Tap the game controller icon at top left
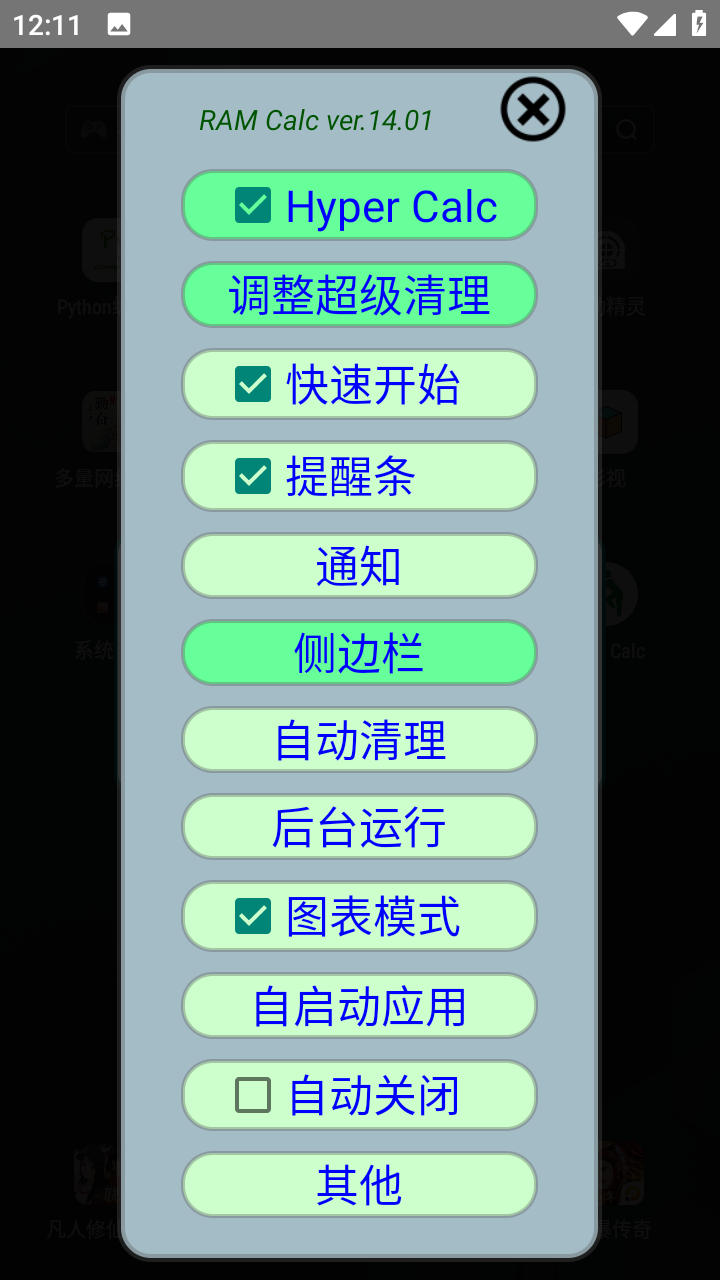 click(94, 128)
